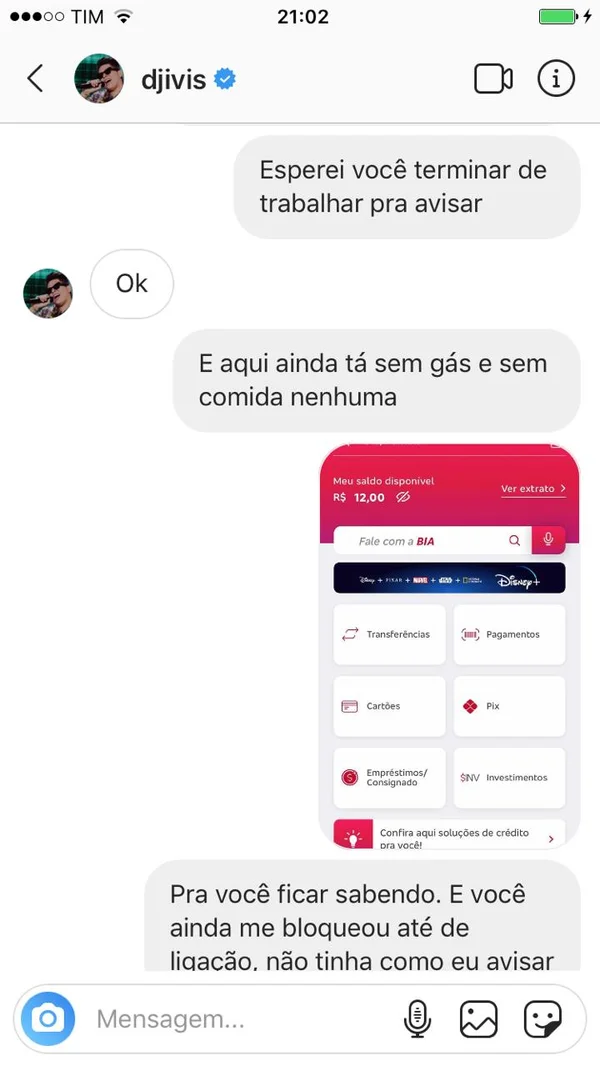Go back to the inbox
This screenshot has height=1067, width=600.
click(35, 79)
